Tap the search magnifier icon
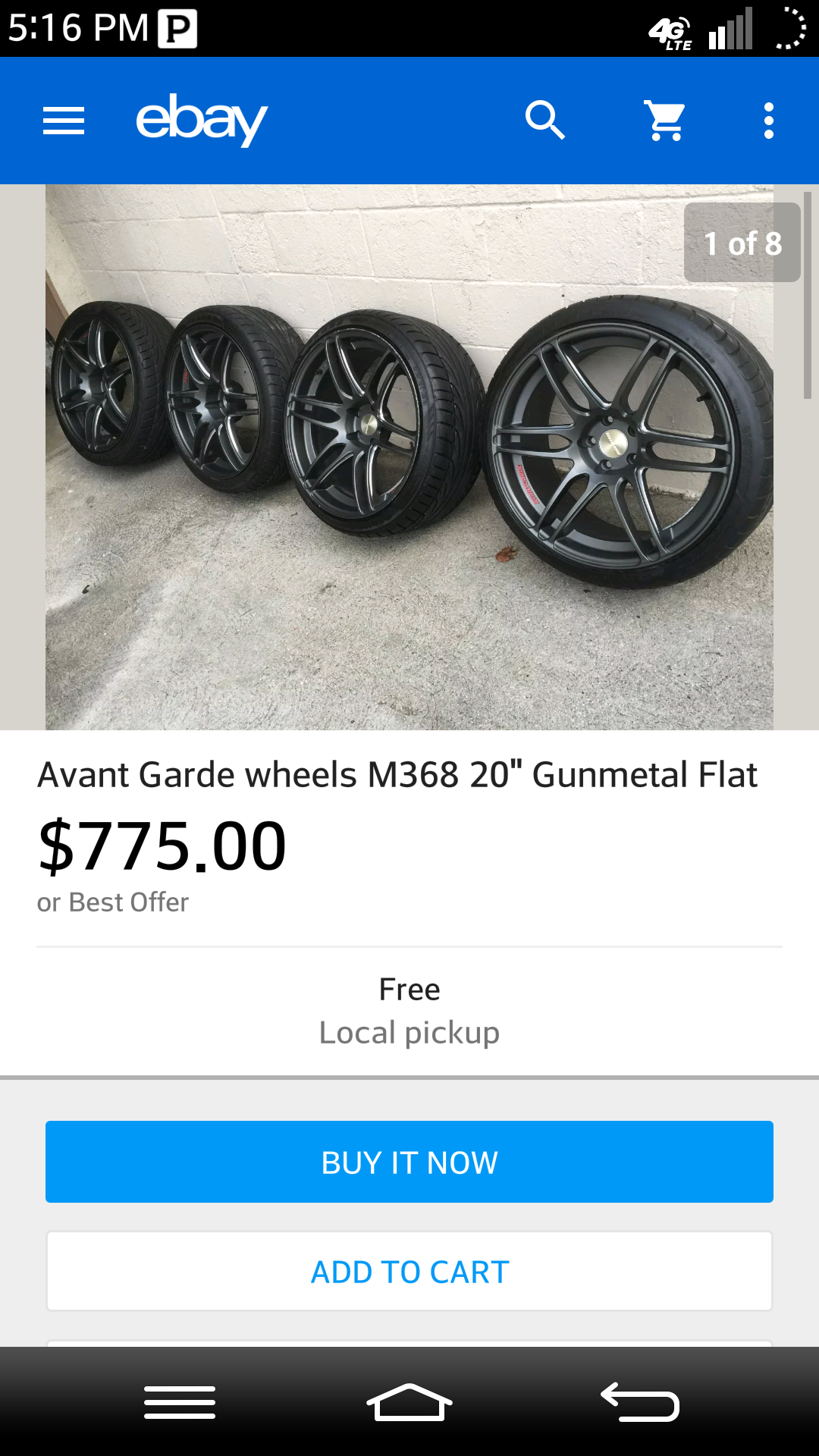Image resolution: width=819 pixels, height=1456 pixels. coord(545,120)
